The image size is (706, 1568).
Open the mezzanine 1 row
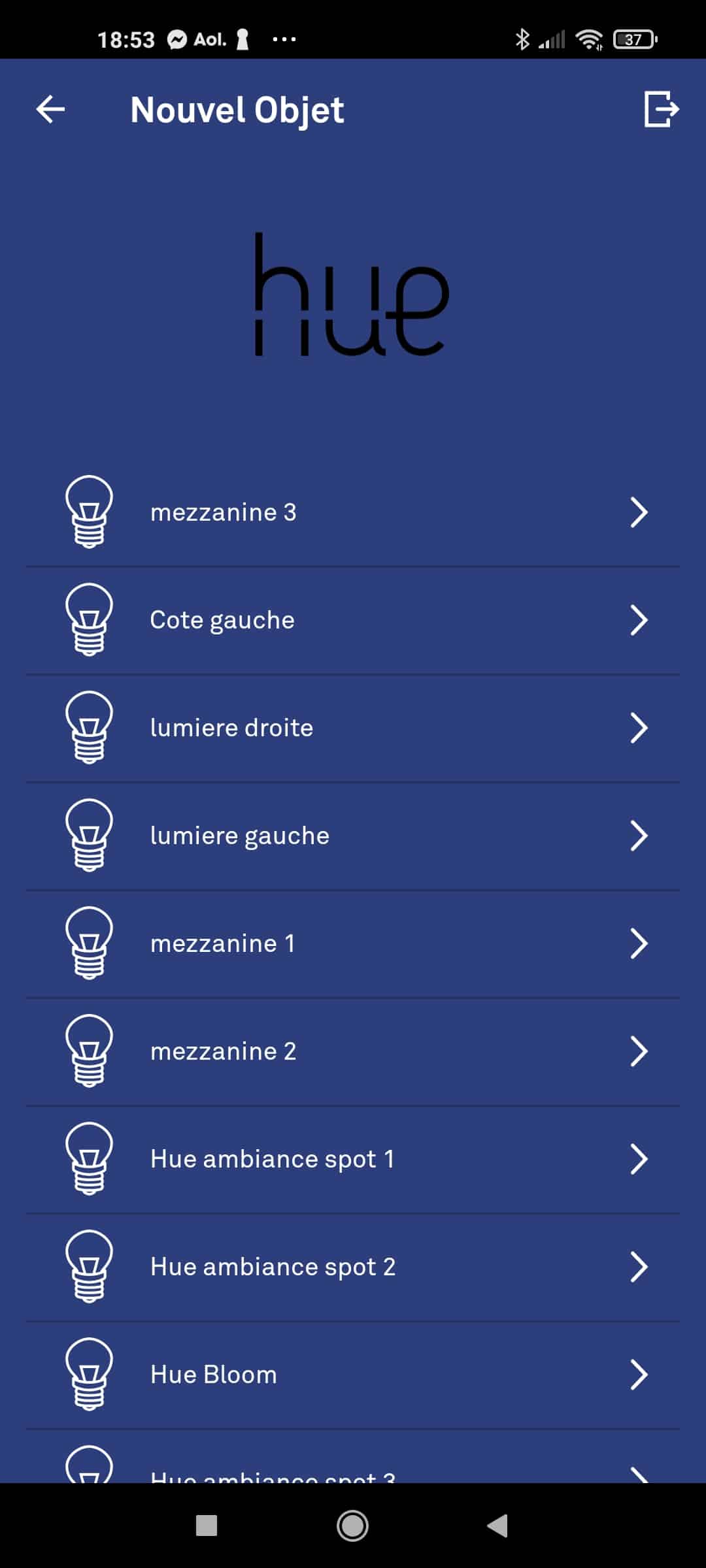point(353,944)
